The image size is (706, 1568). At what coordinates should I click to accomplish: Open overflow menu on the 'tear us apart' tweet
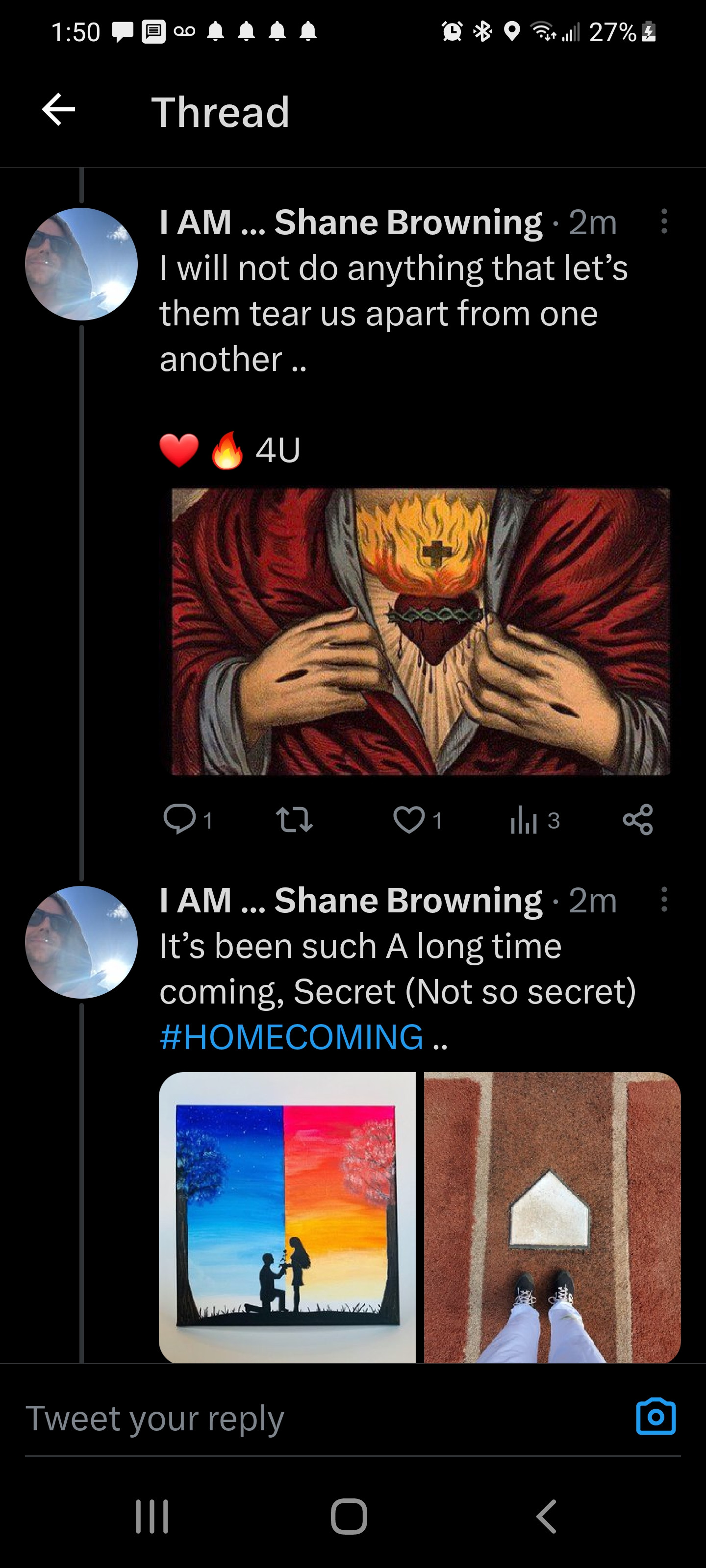click(664, 221)
